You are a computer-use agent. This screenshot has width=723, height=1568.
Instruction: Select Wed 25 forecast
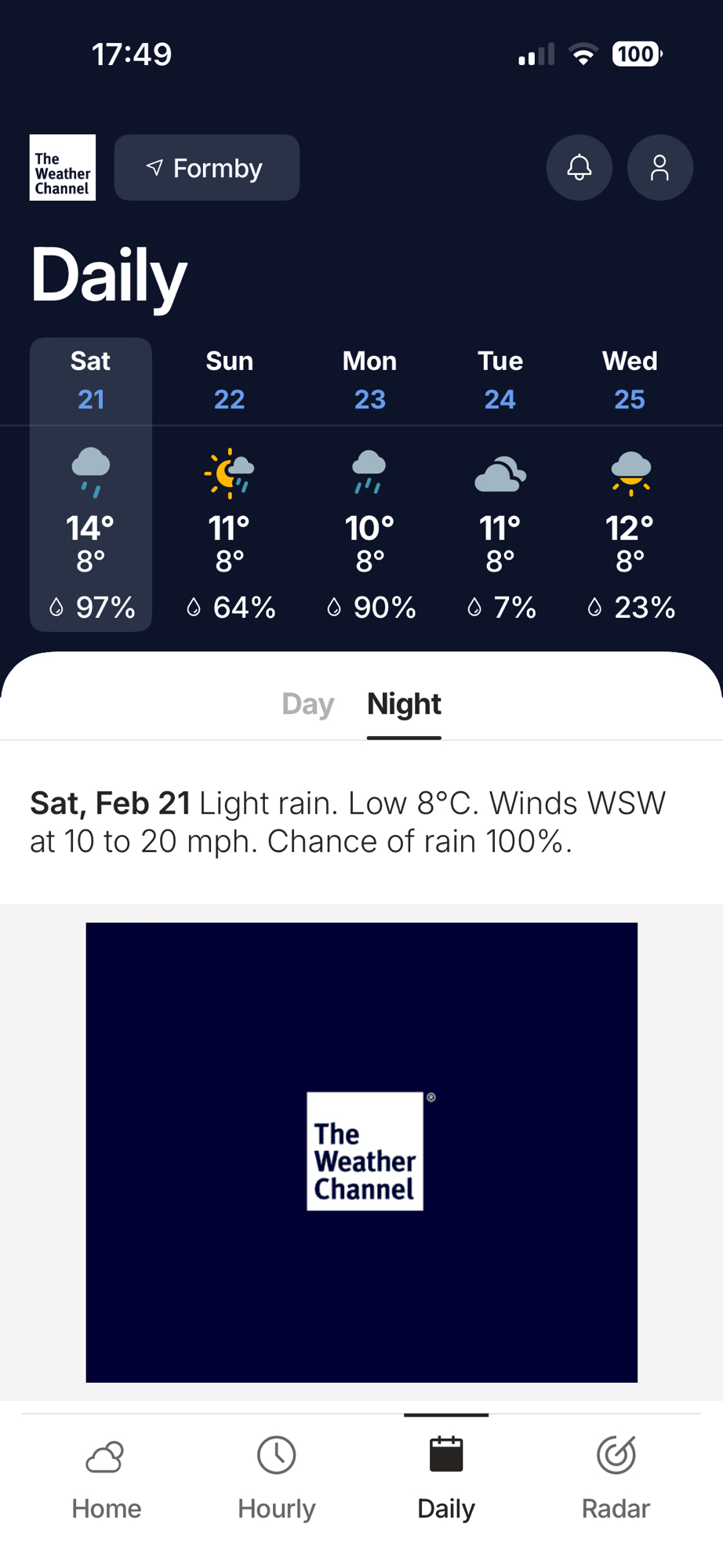[x=630, y=484]
